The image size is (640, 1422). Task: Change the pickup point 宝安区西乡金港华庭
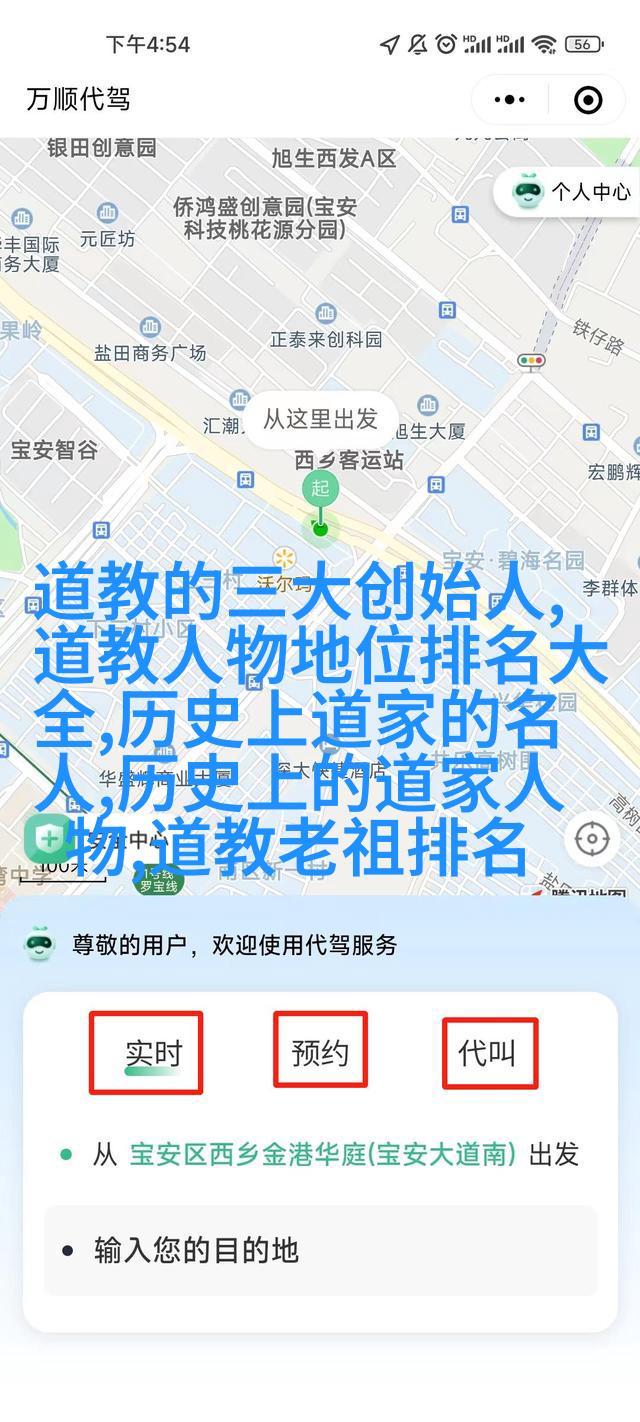point(322,1155)
